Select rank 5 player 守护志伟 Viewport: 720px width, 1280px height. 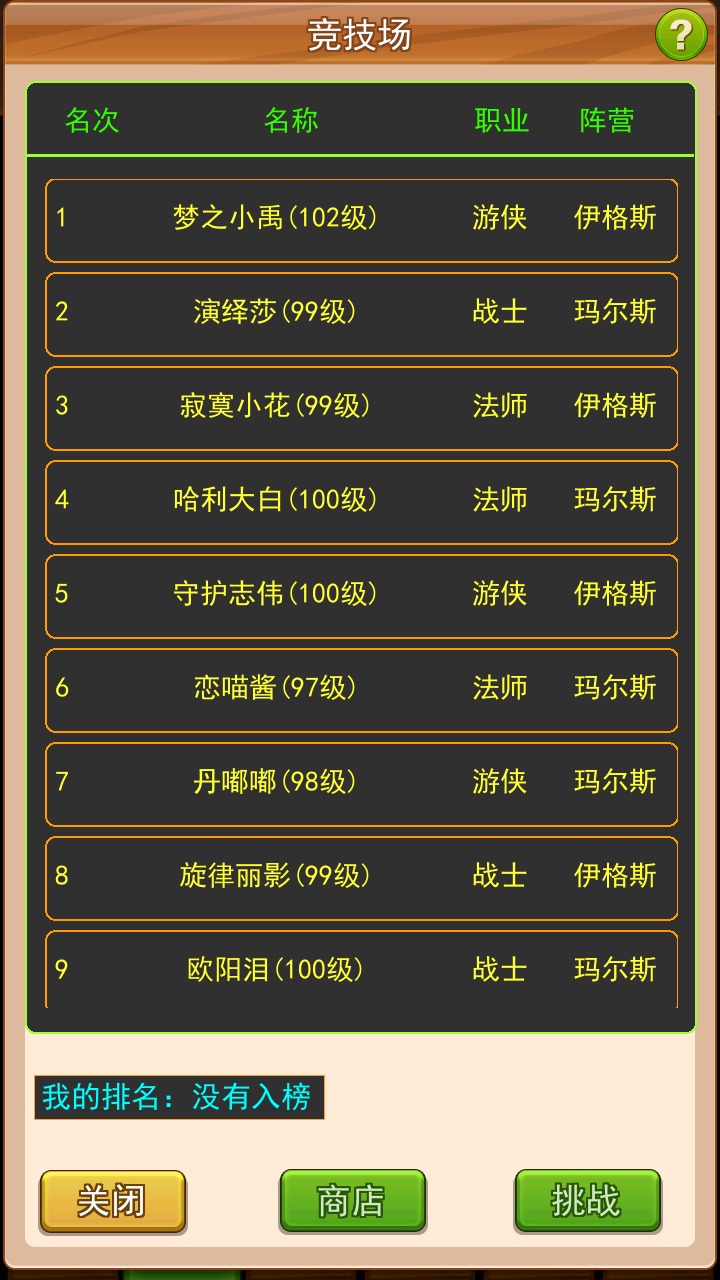[x=361, y=596]
